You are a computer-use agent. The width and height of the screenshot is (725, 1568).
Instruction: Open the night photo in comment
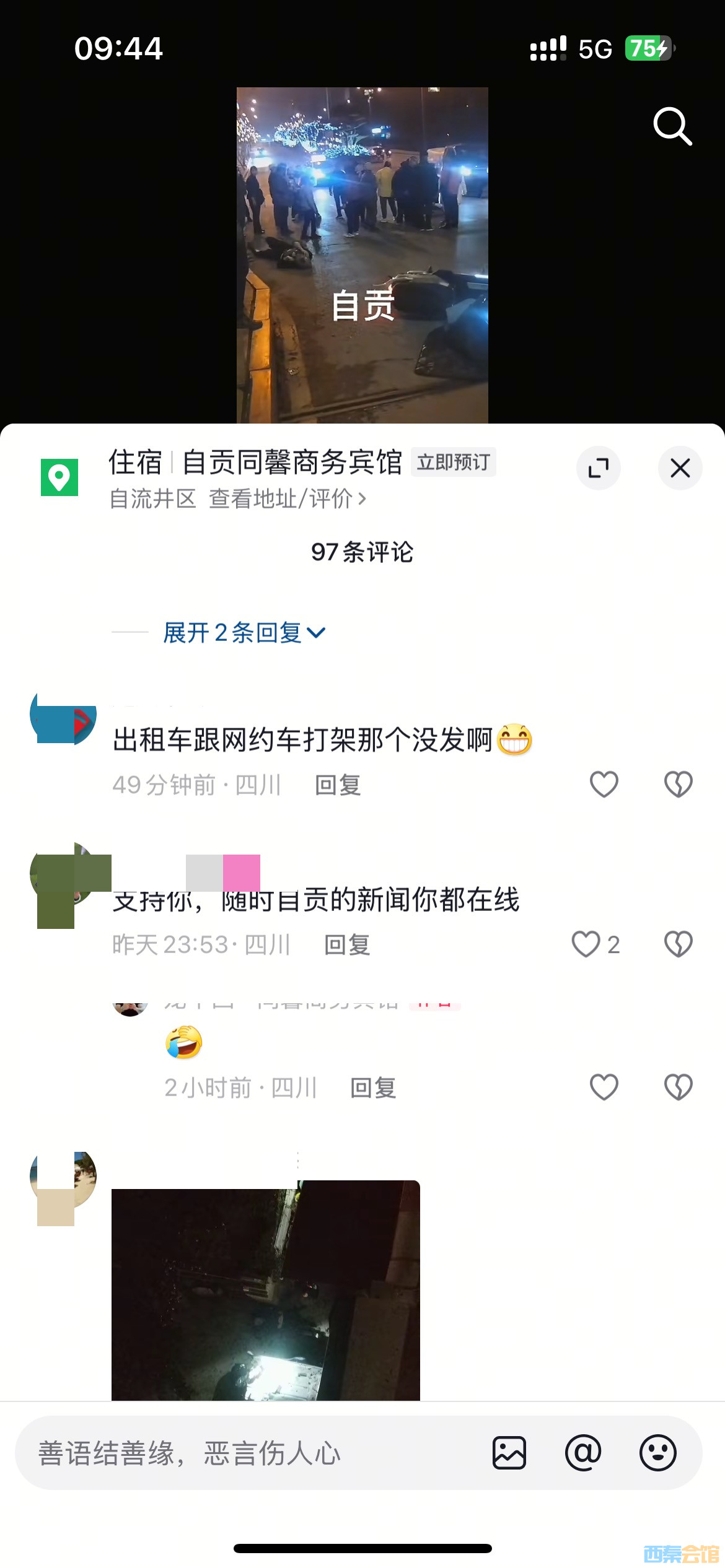coord(265,1291)
